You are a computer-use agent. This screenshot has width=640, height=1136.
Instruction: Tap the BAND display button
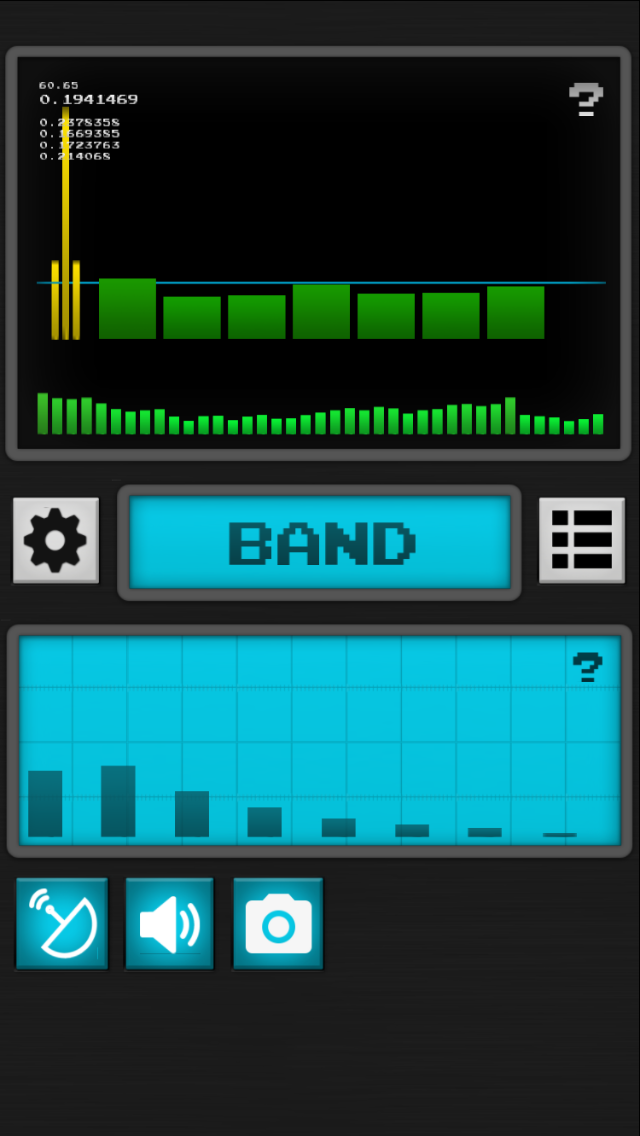click(x=320, y=542)
